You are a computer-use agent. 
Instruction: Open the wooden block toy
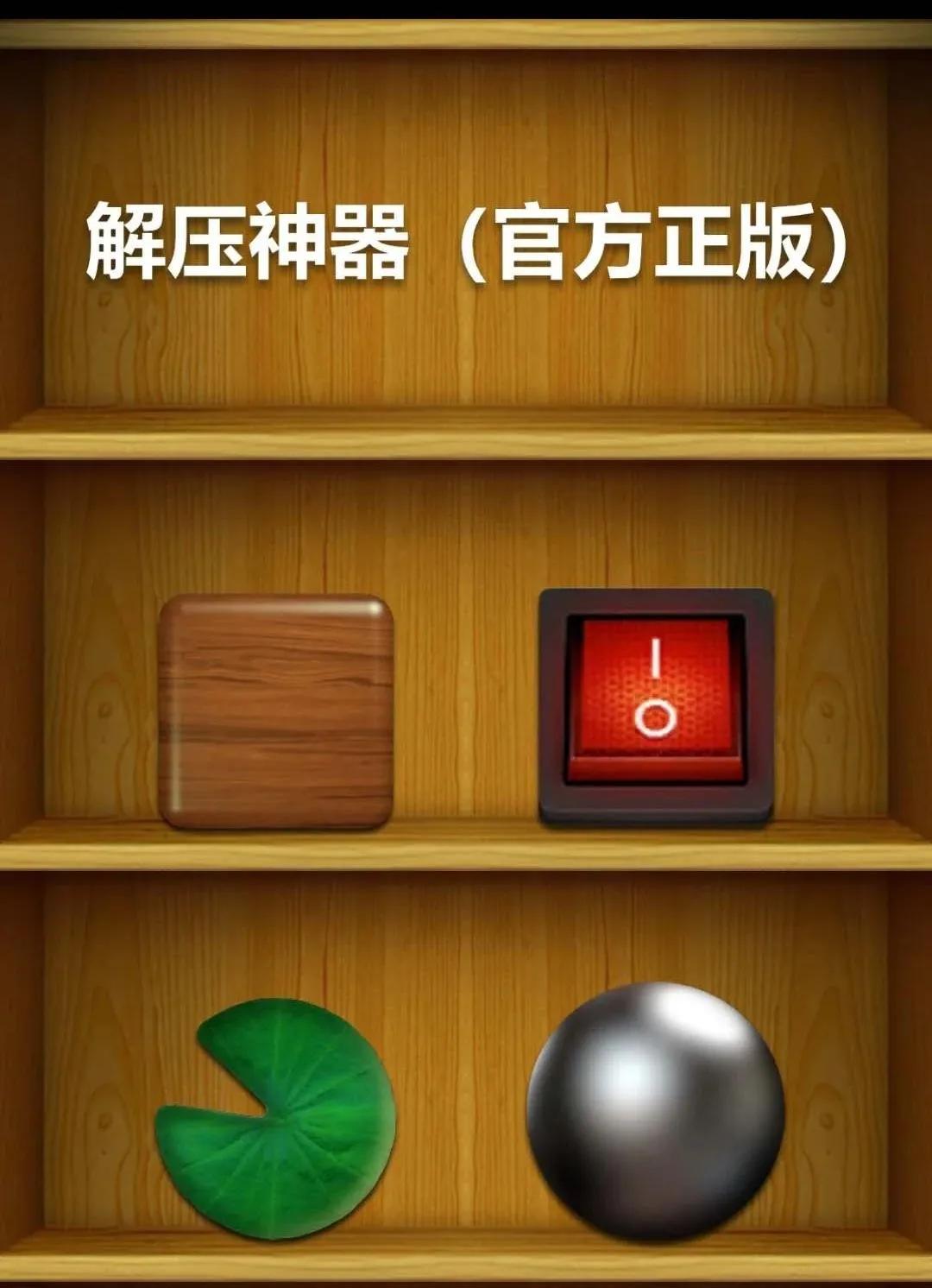[x=276, y=711]
